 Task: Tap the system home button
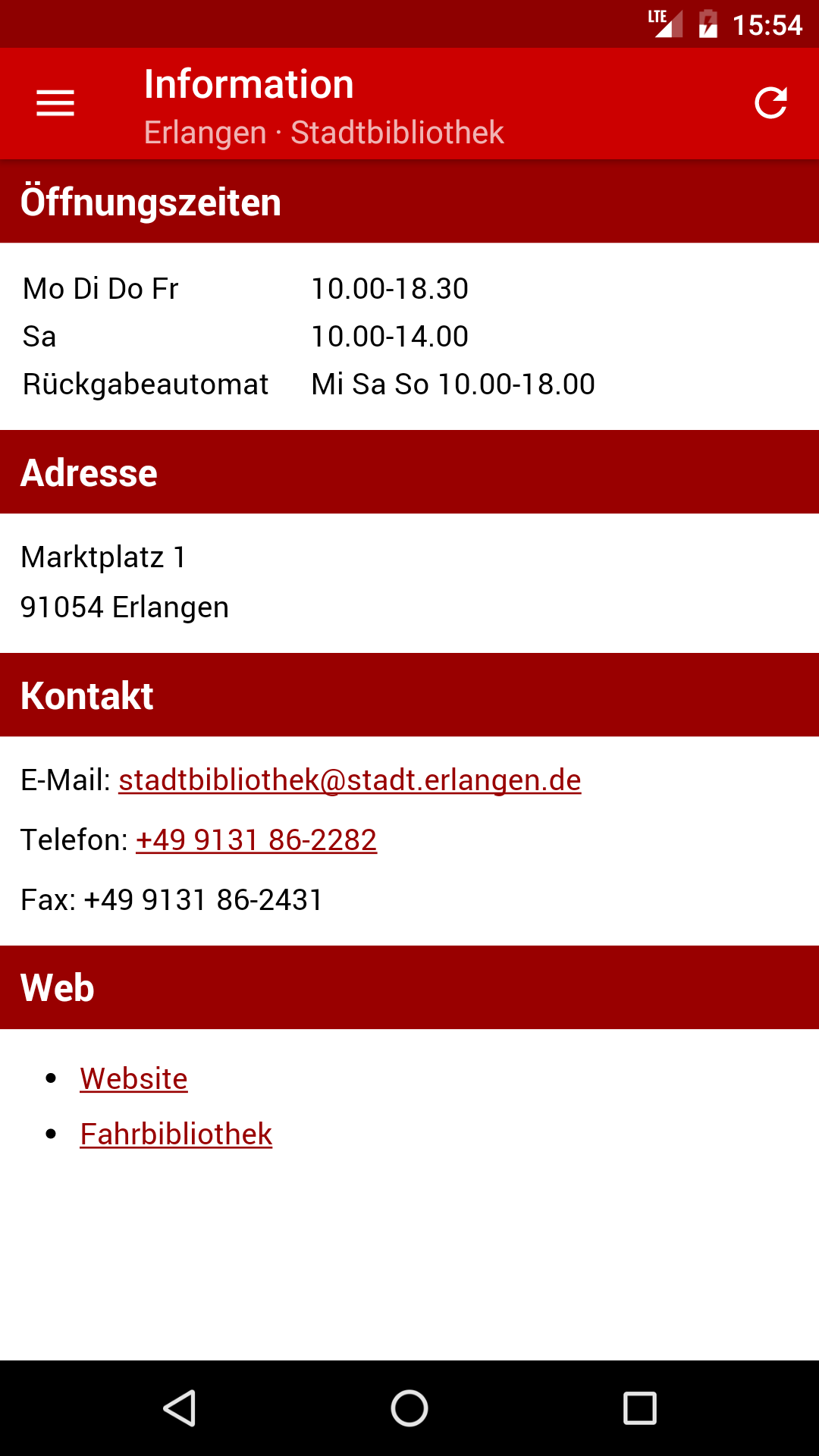click(409, 1408)
